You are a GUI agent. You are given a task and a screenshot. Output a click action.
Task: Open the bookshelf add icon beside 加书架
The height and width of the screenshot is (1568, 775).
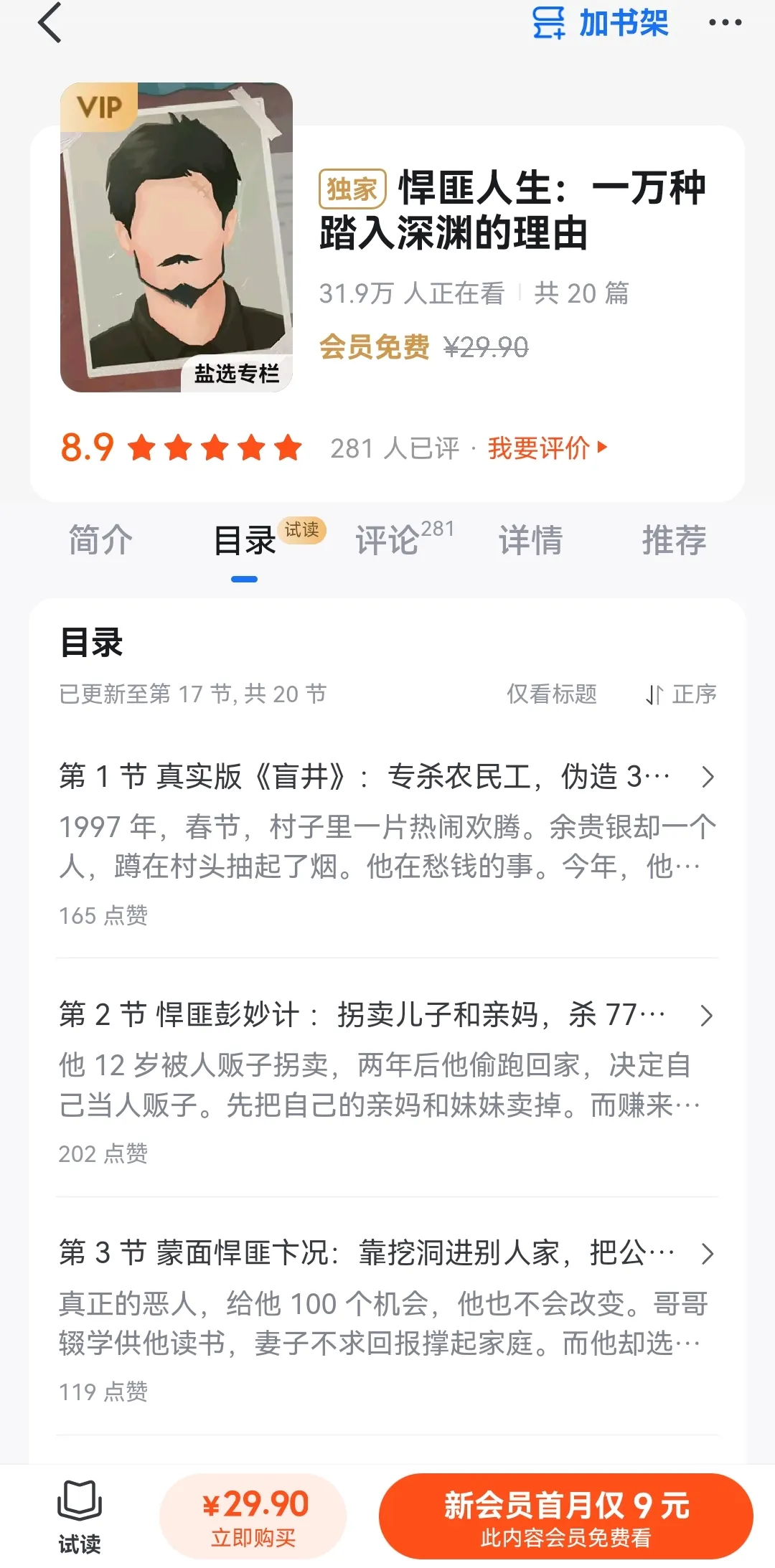(550, 24)
